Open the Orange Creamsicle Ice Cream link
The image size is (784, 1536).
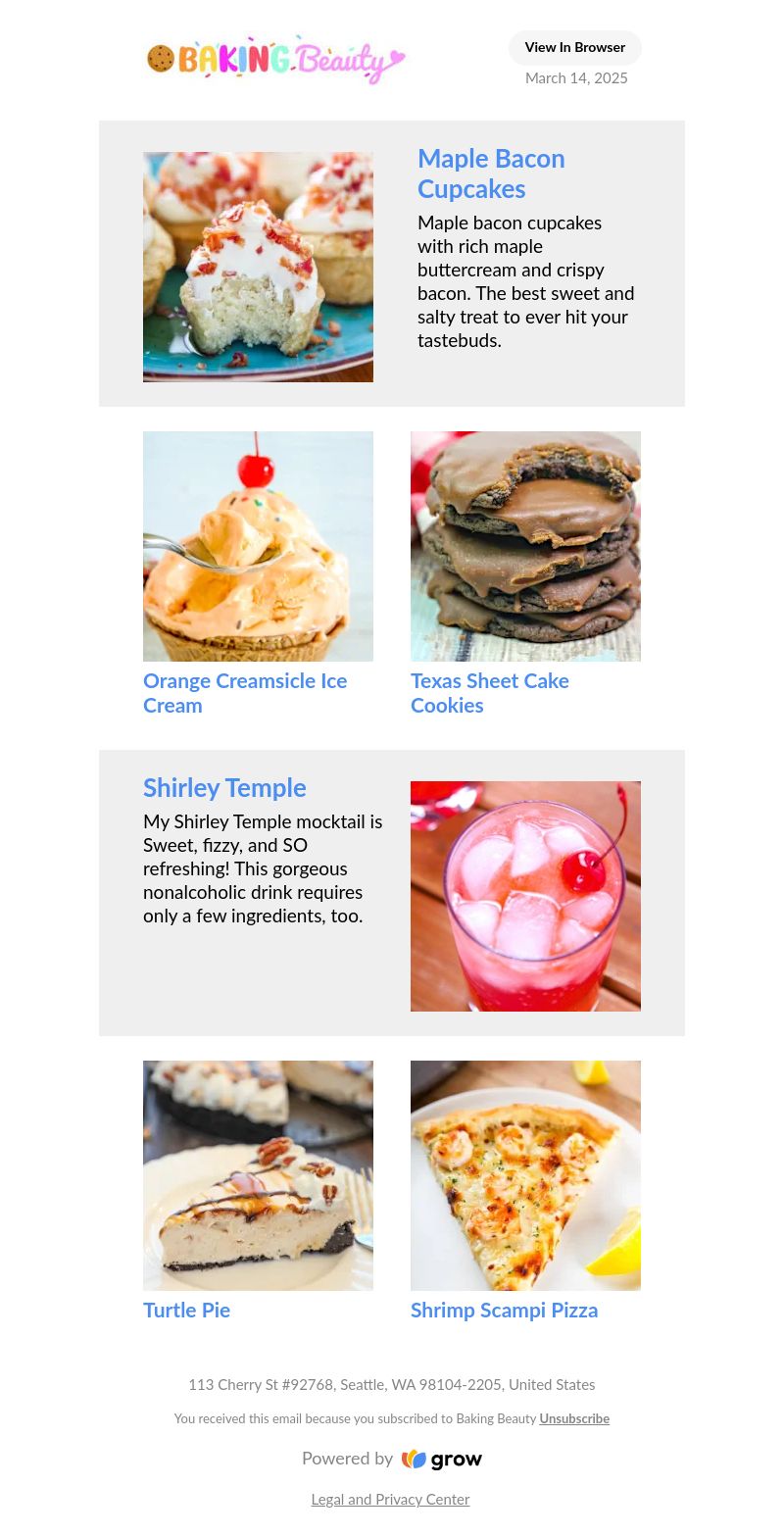pyautogui.click(x=245, y=693)
